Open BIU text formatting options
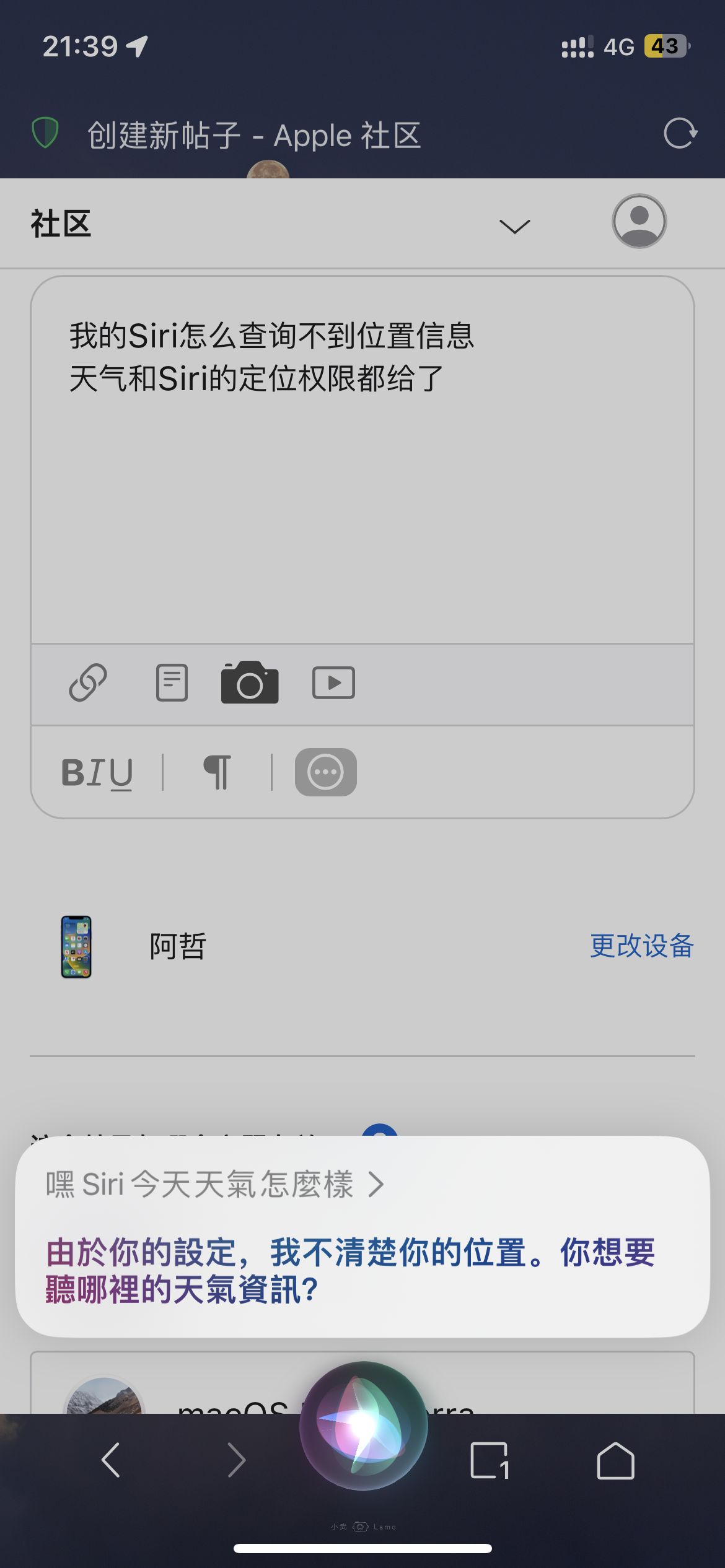 97,772
